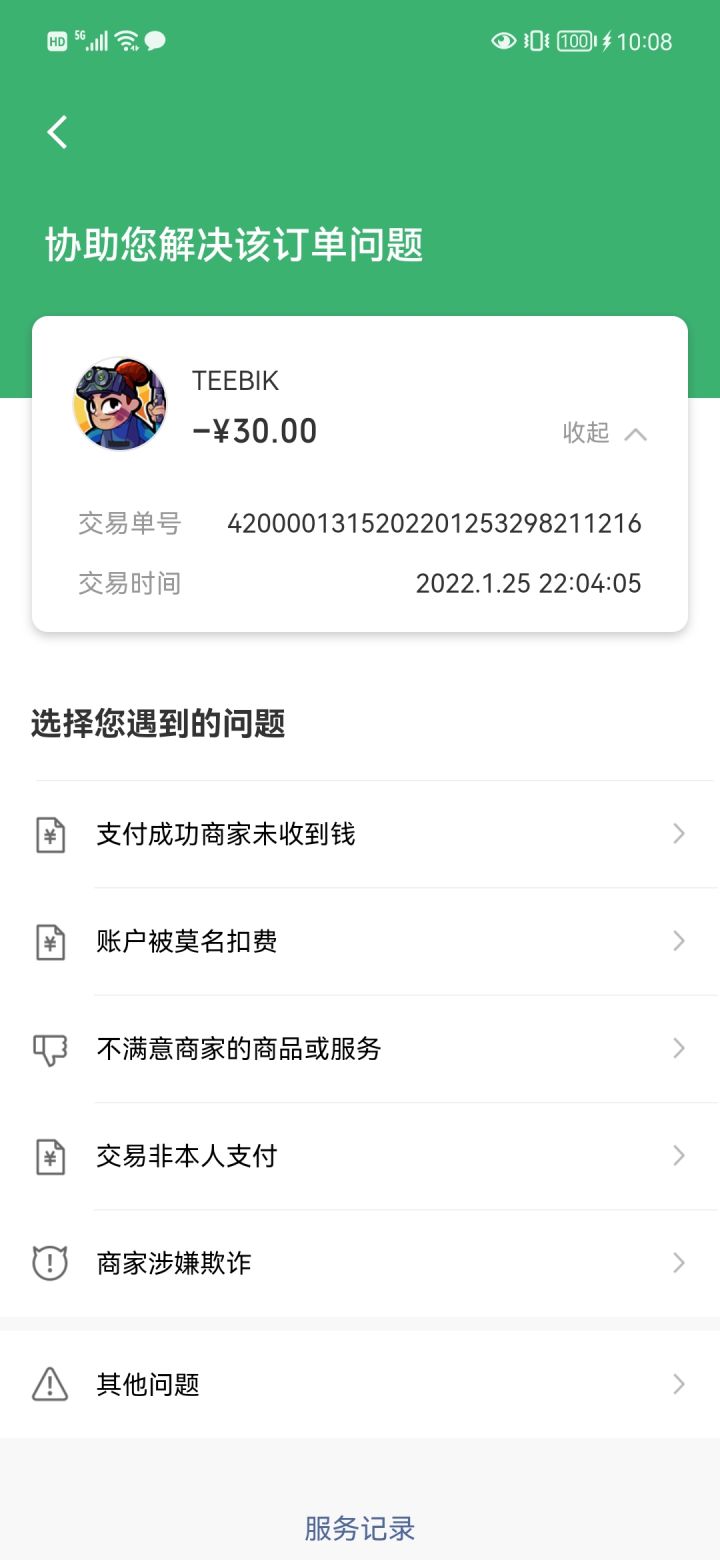
Task: Select 支付成功商家未收到钱 issue
Action: click(360, 834)
